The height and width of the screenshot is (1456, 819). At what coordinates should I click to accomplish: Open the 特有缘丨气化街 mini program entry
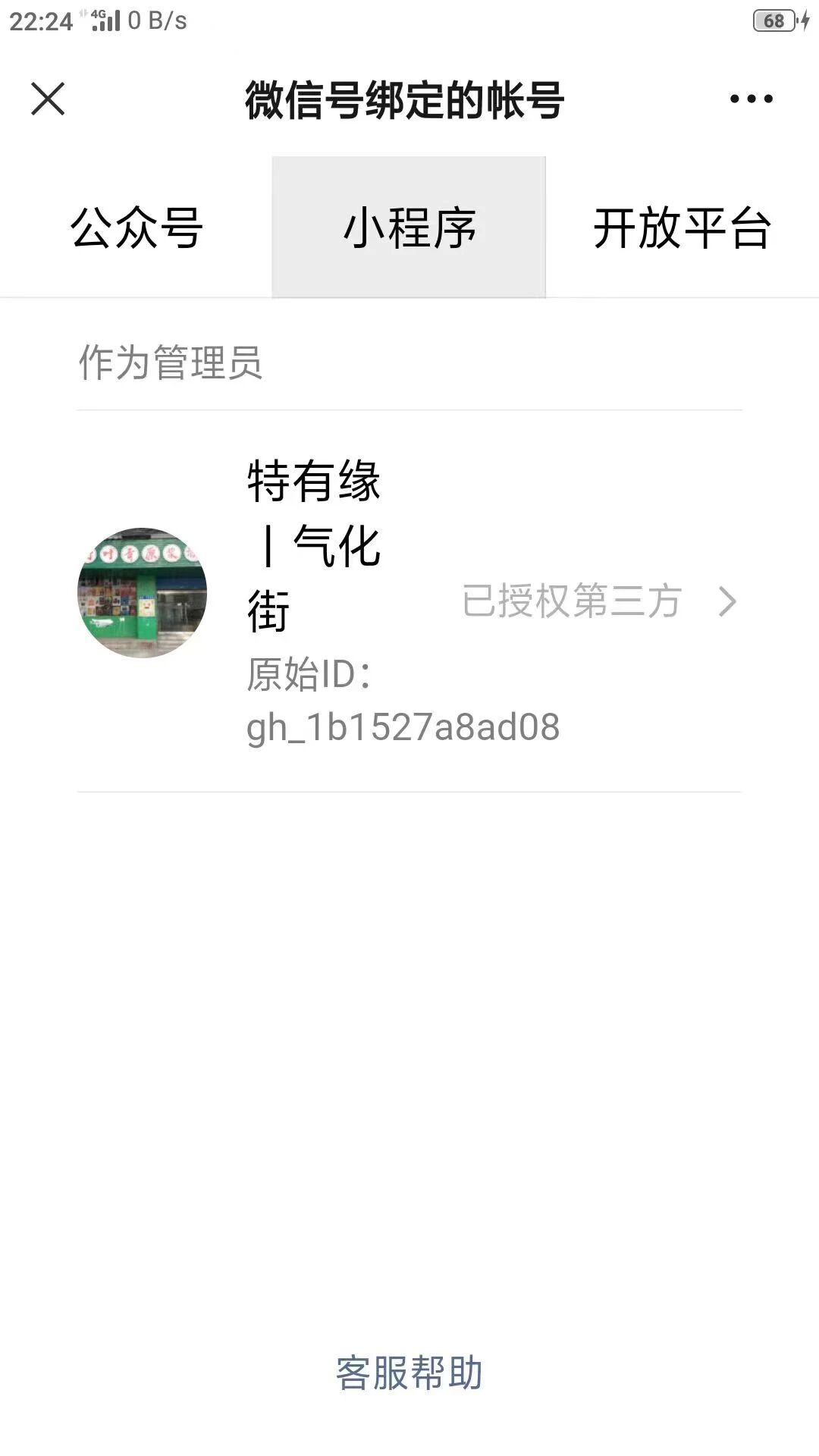pyautogui.click(x=409, y=601)
